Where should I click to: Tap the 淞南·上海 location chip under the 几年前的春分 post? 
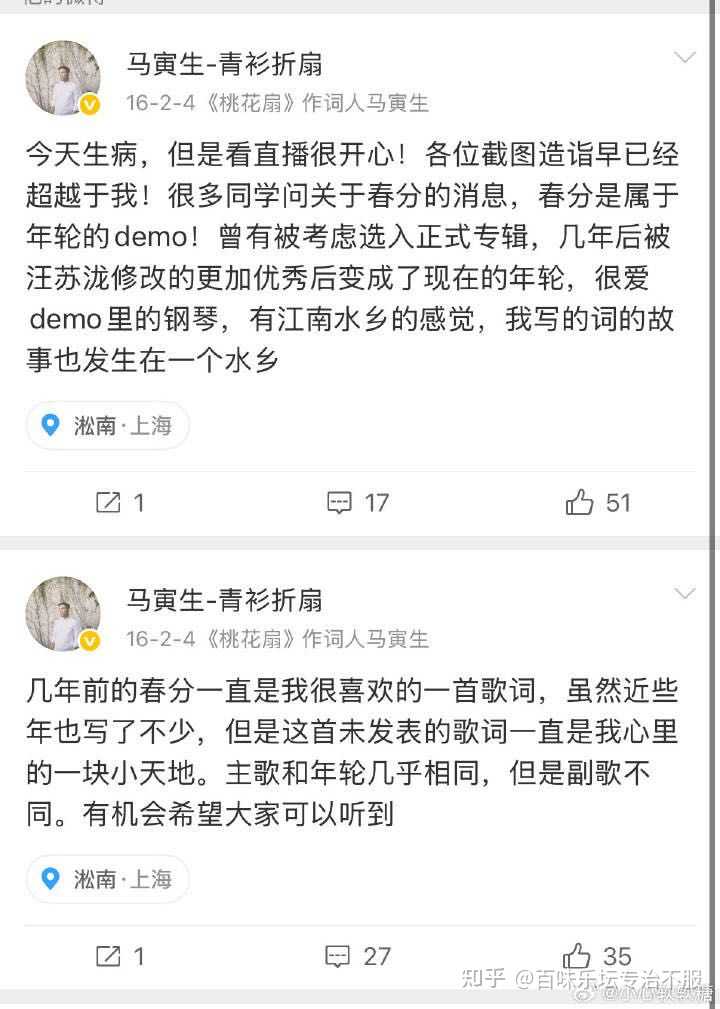coord(108,879)
